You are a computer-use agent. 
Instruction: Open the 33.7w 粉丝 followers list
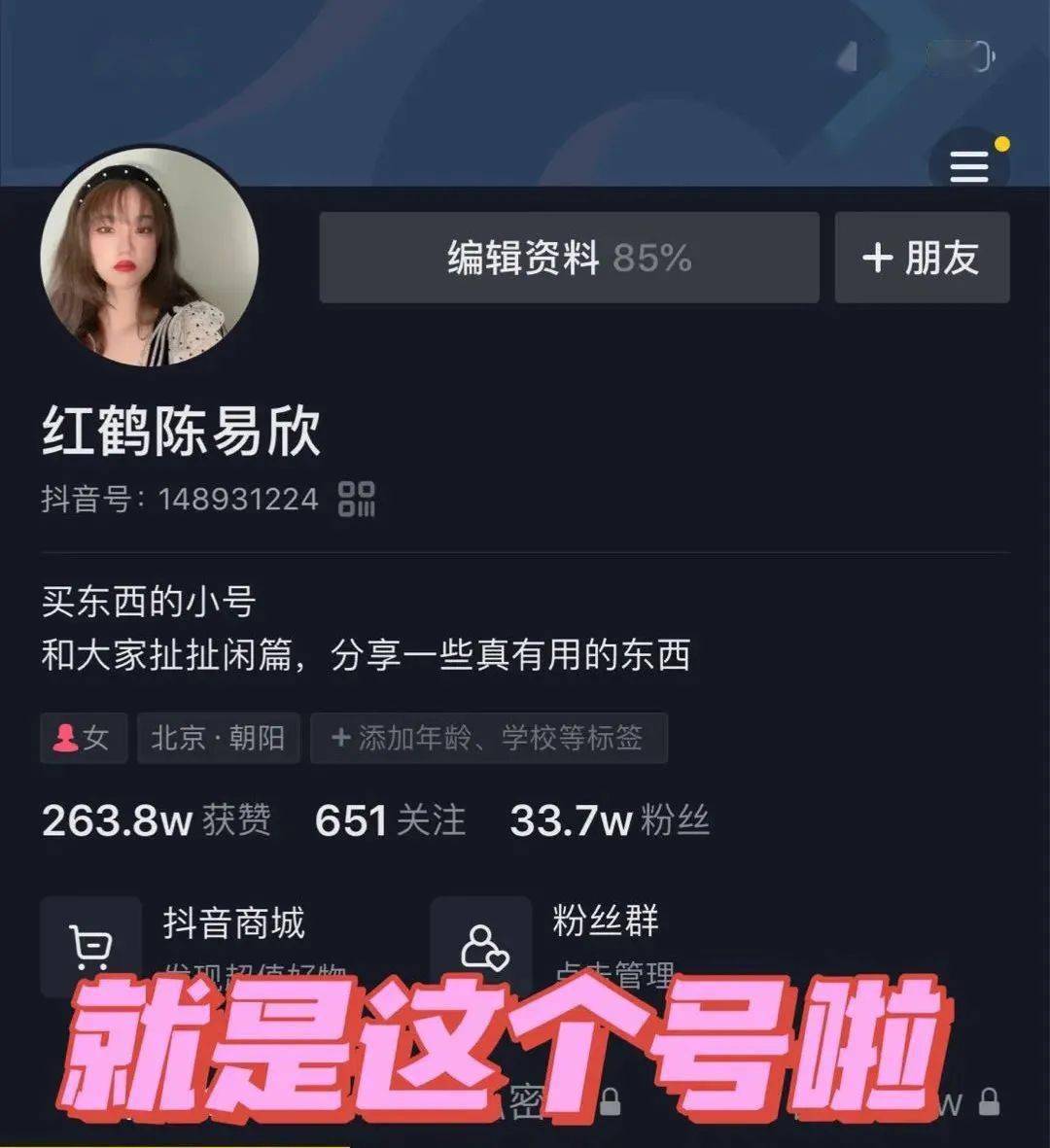point(610,820)
